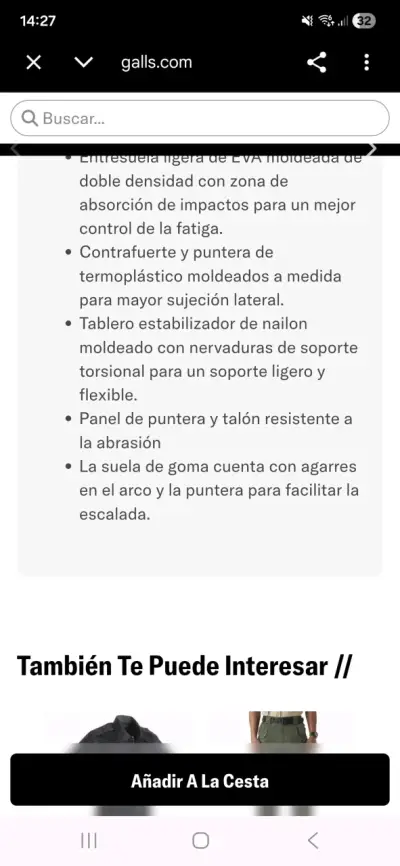Open the green pants product thumbnail
Viewport: 400px width, 866px height.
tap(283, 732)
